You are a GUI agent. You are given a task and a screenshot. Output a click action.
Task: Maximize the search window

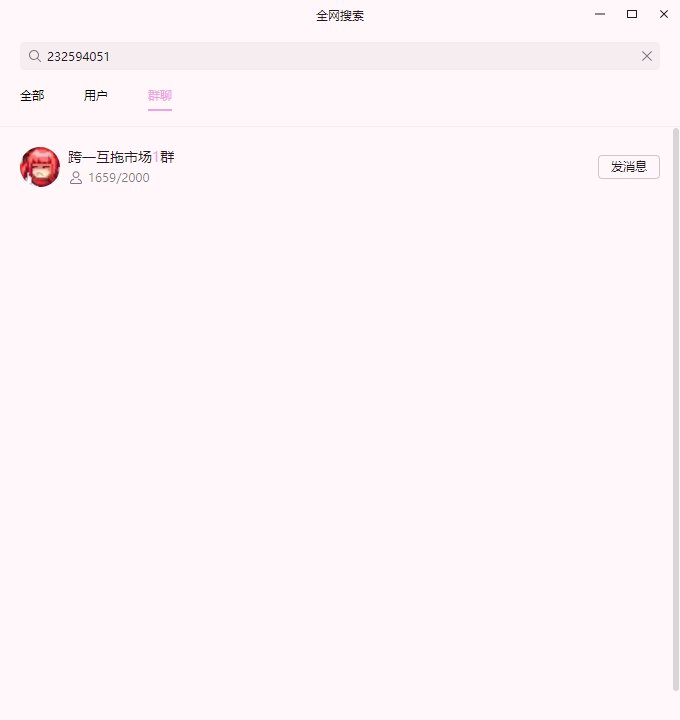point(632,14)
